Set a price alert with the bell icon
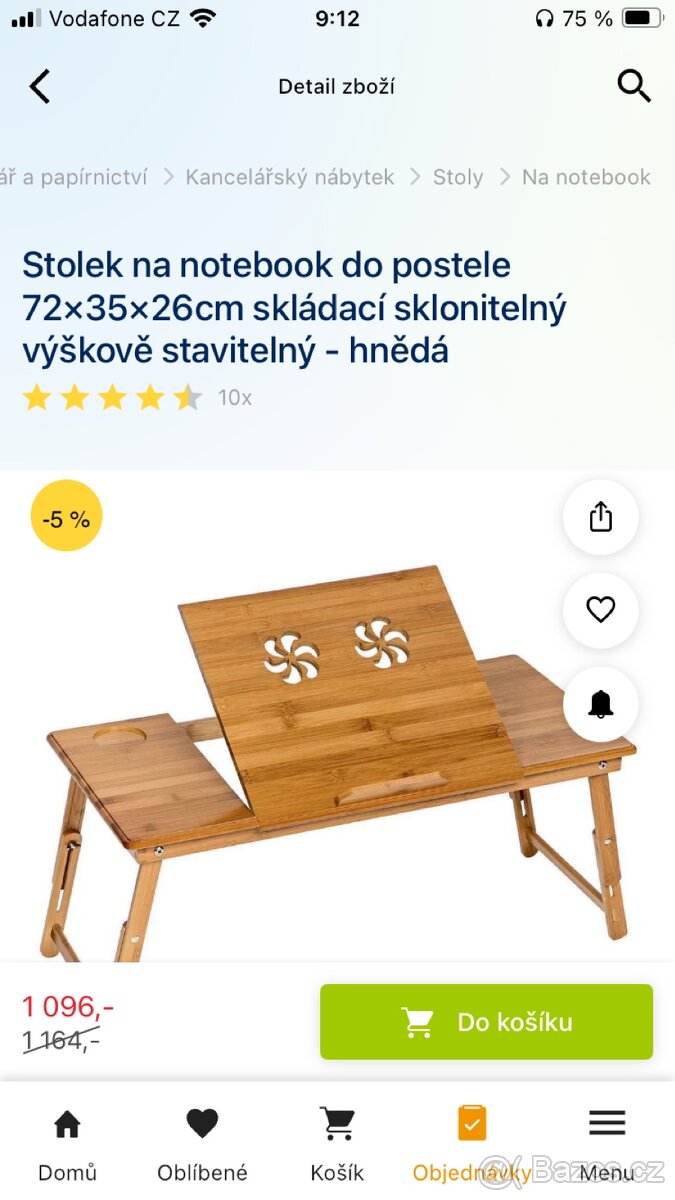Viewport: 675px width, 1200px height. (x=600, y=704)
